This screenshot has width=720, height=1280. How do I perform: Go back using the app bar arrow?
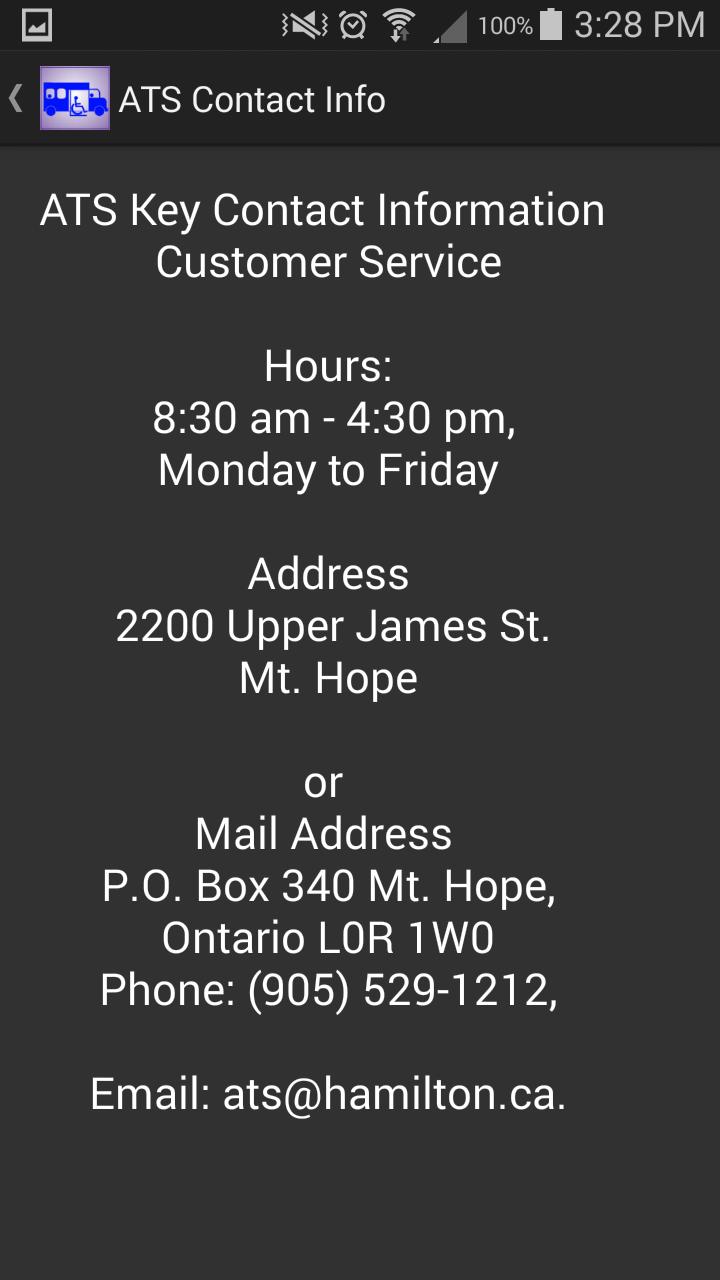(18, 99)
